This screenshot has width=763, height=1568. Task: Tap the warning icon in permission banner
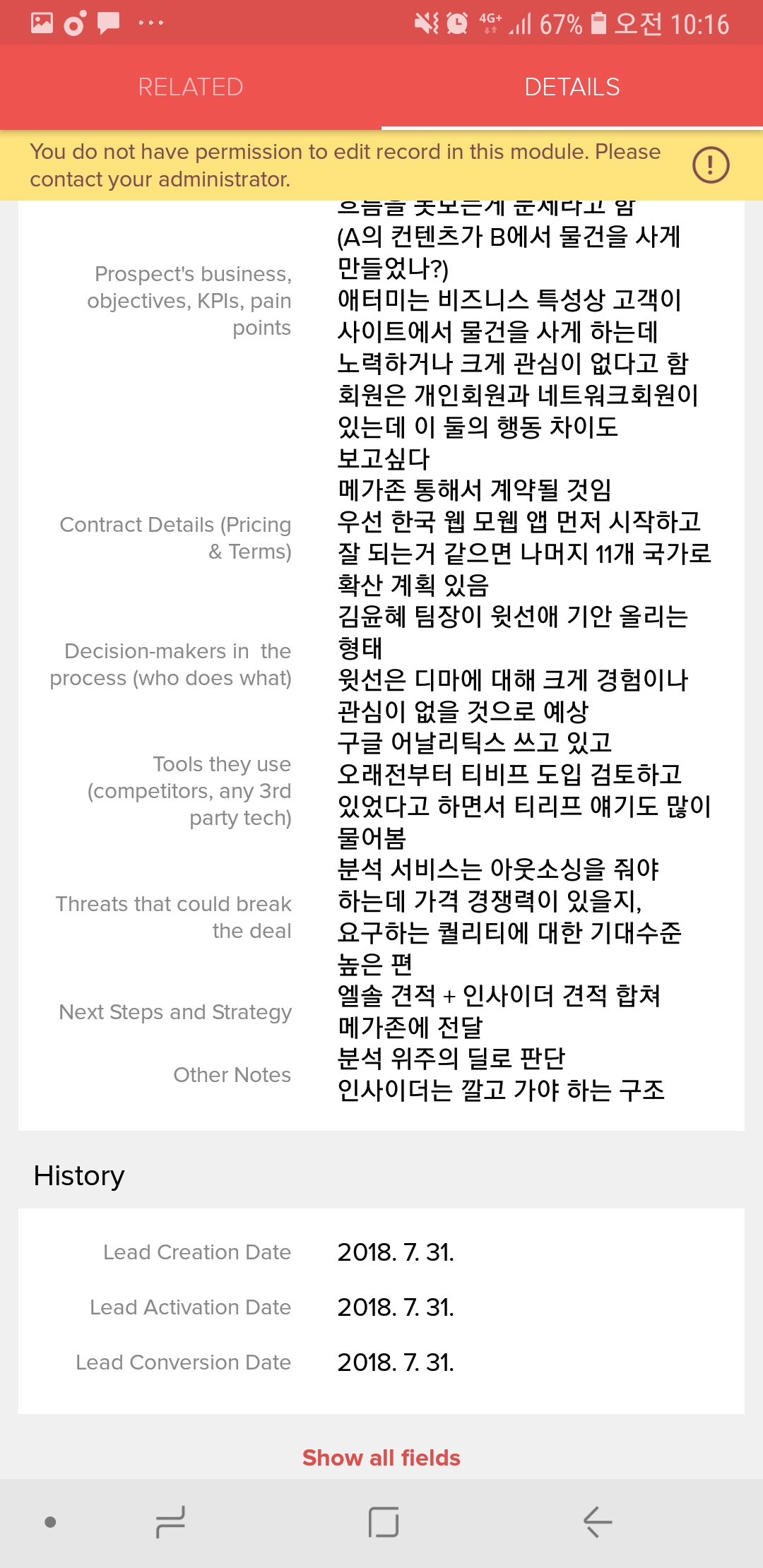(710, 165)
